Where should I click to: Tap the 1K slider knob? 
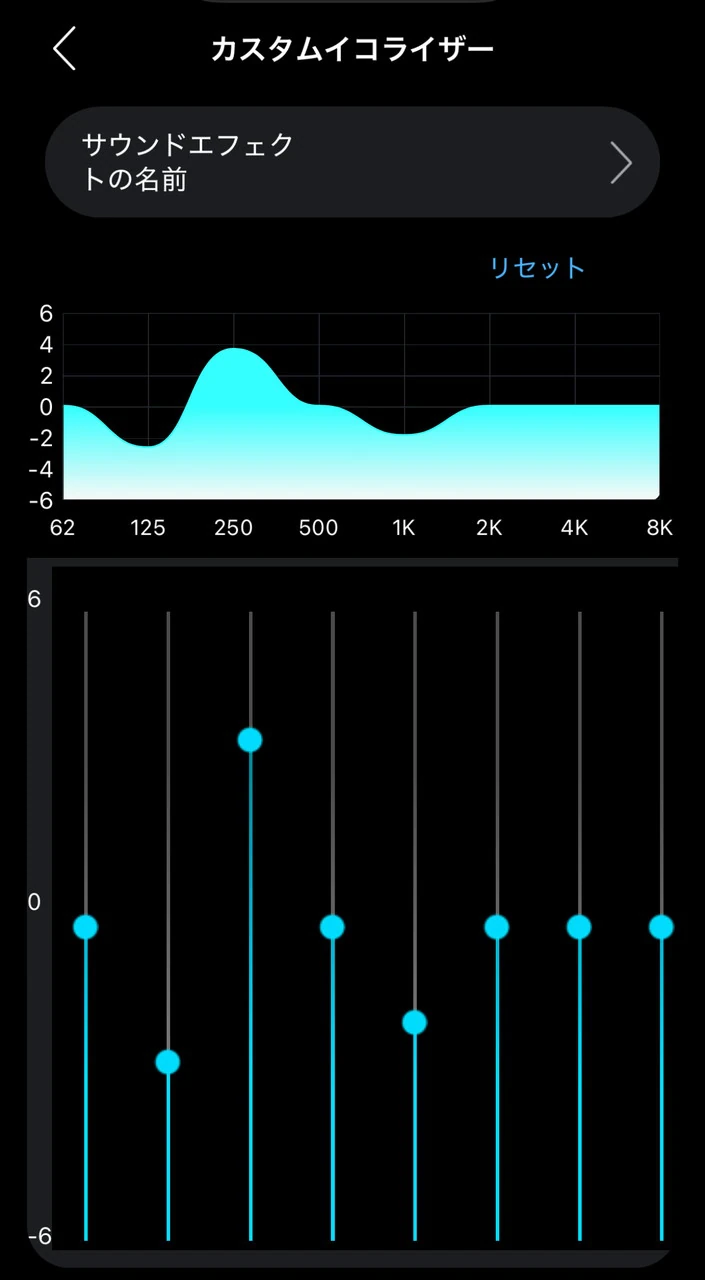pyautogui.click(x=415, y=1022)
